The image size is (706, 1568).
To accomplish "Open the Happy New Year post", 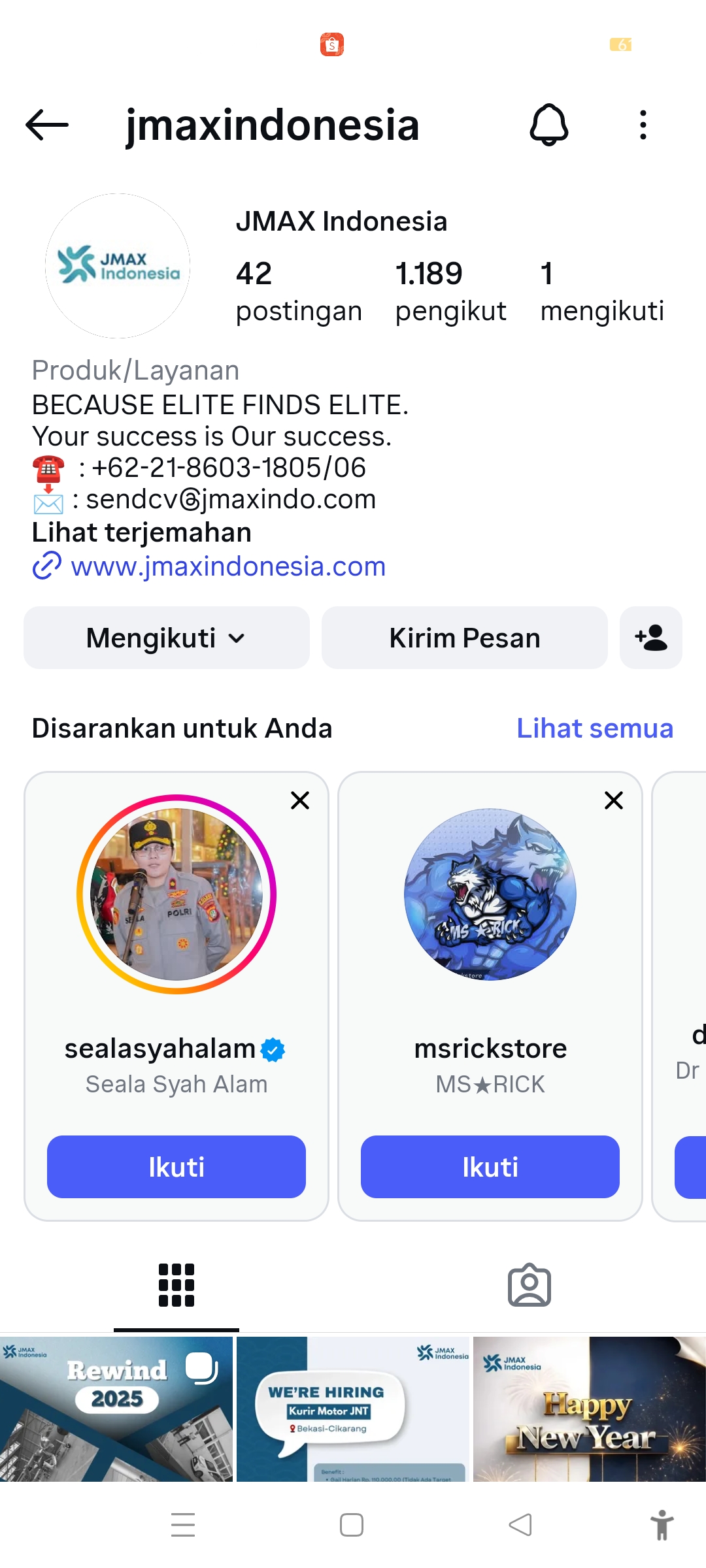I will tap(590, 1409).
